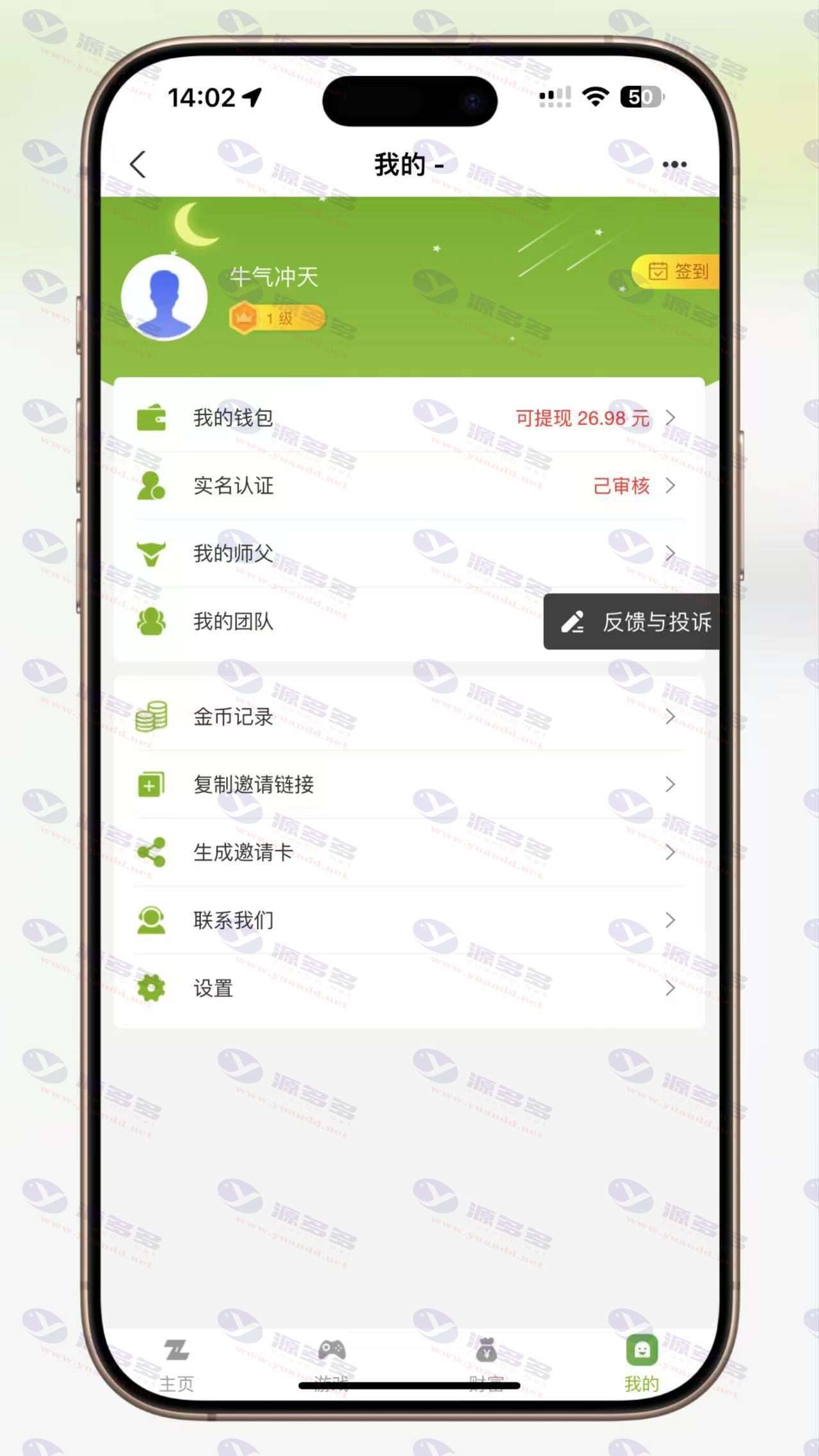This screenshot has width=819, height=1456.
Task: Select the 我的 tab
Action: (642, 1364)
